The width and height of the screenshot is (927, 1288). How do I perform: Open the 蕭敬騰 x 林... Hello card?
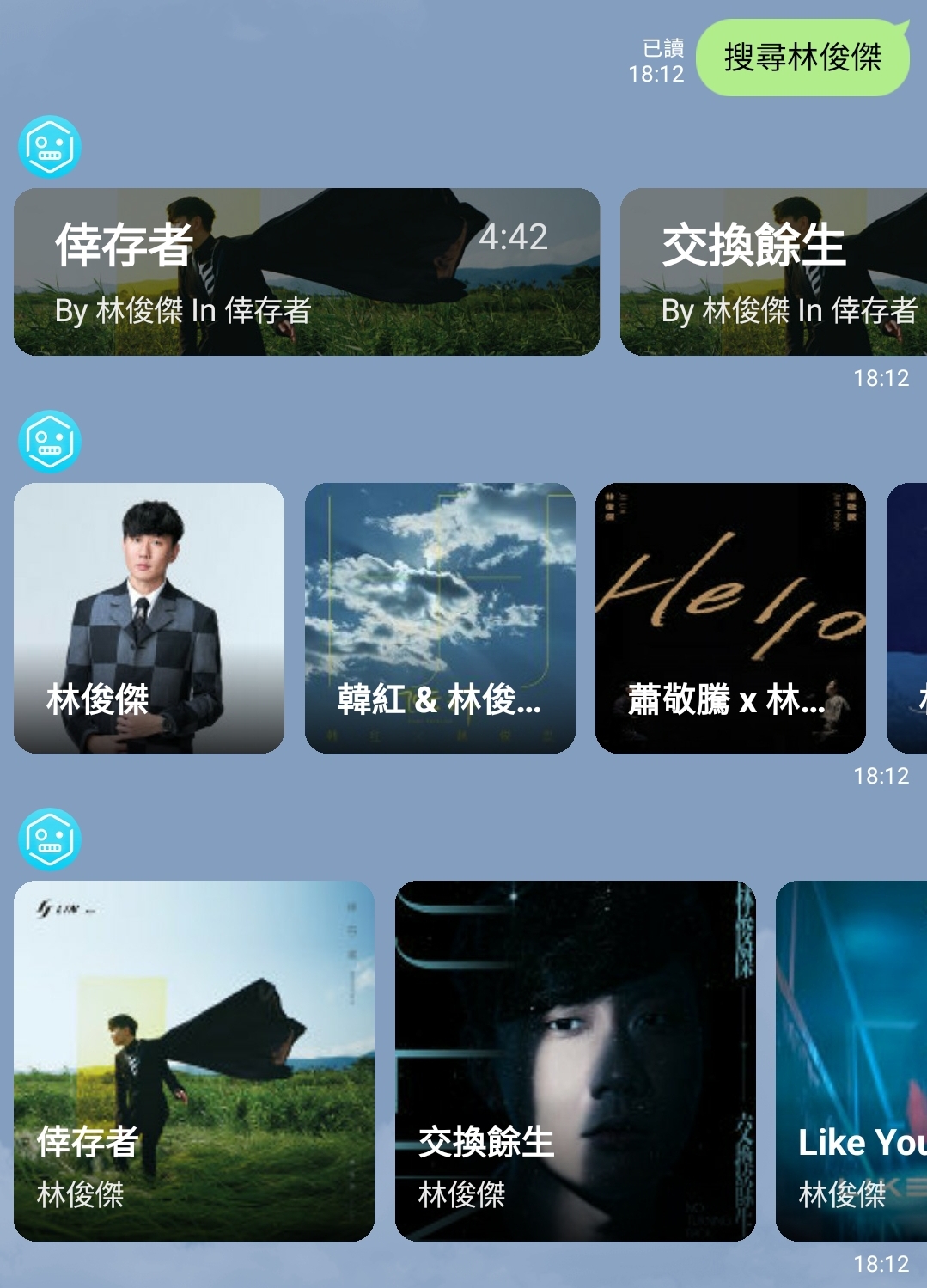[x=730, y=618]
